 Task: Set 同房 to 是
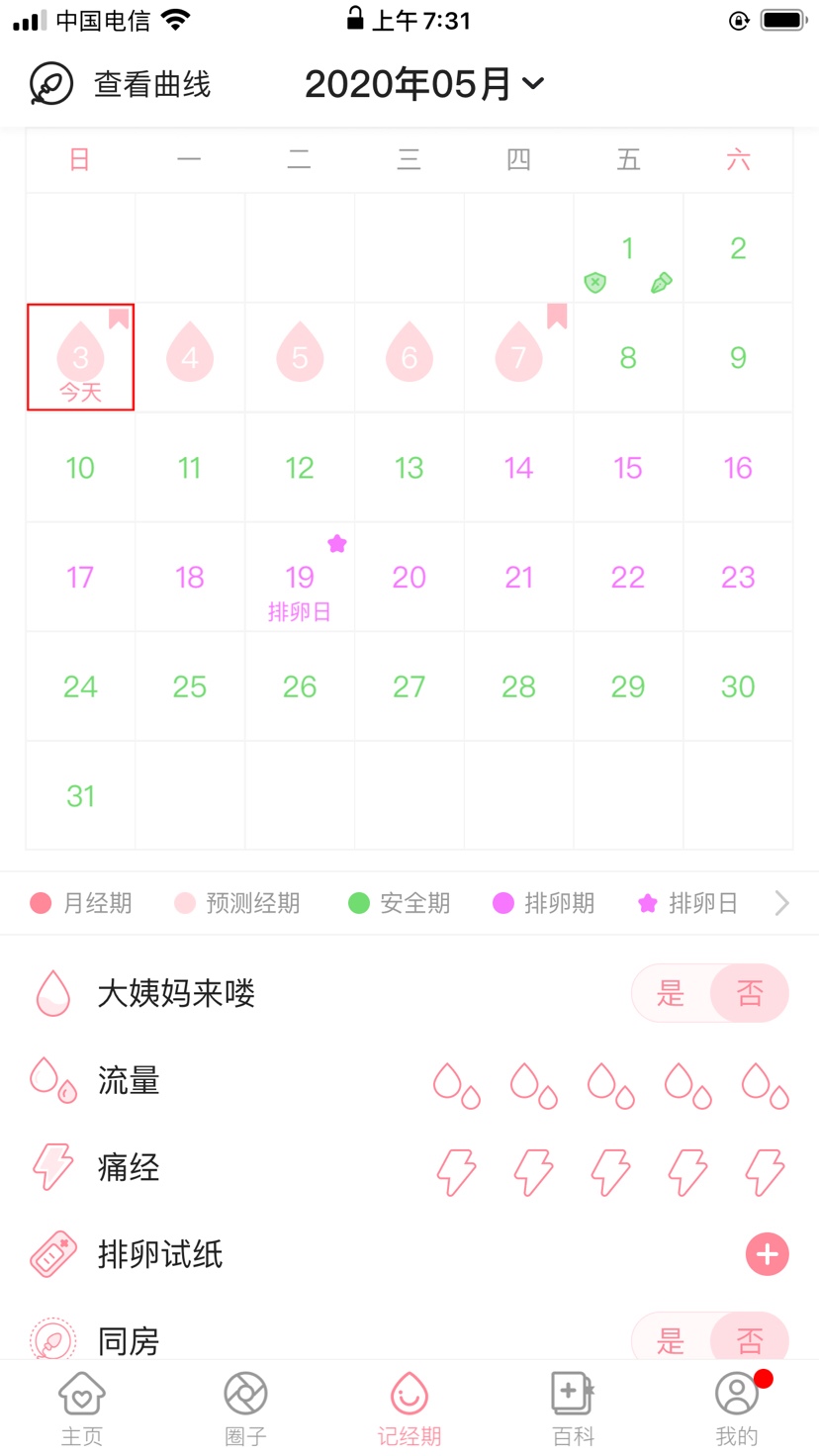coord(671,1340)
